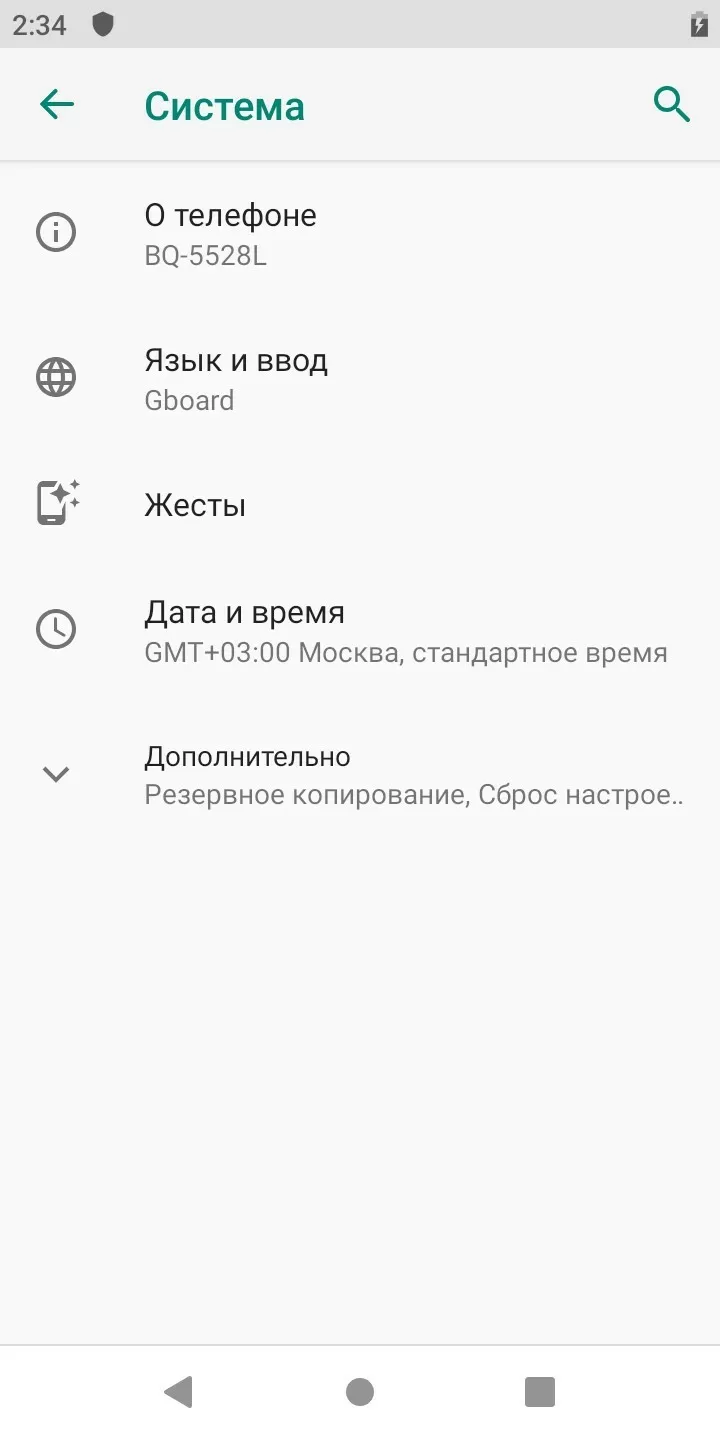Open the О телефоне row
The image size is (720, 1440).
tap(360, 233)
